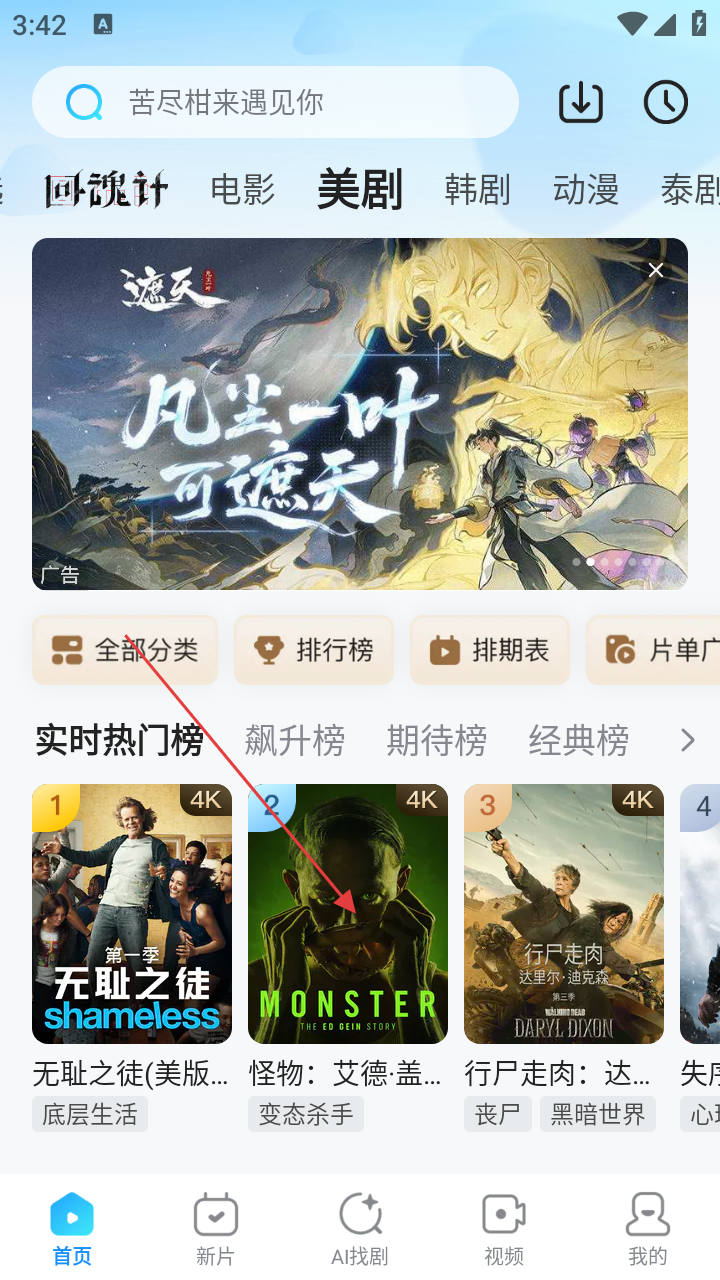Viewport: 720px width, 1280px height.
Task: Select the 回魂计 tab
Action: click(106, 189)
